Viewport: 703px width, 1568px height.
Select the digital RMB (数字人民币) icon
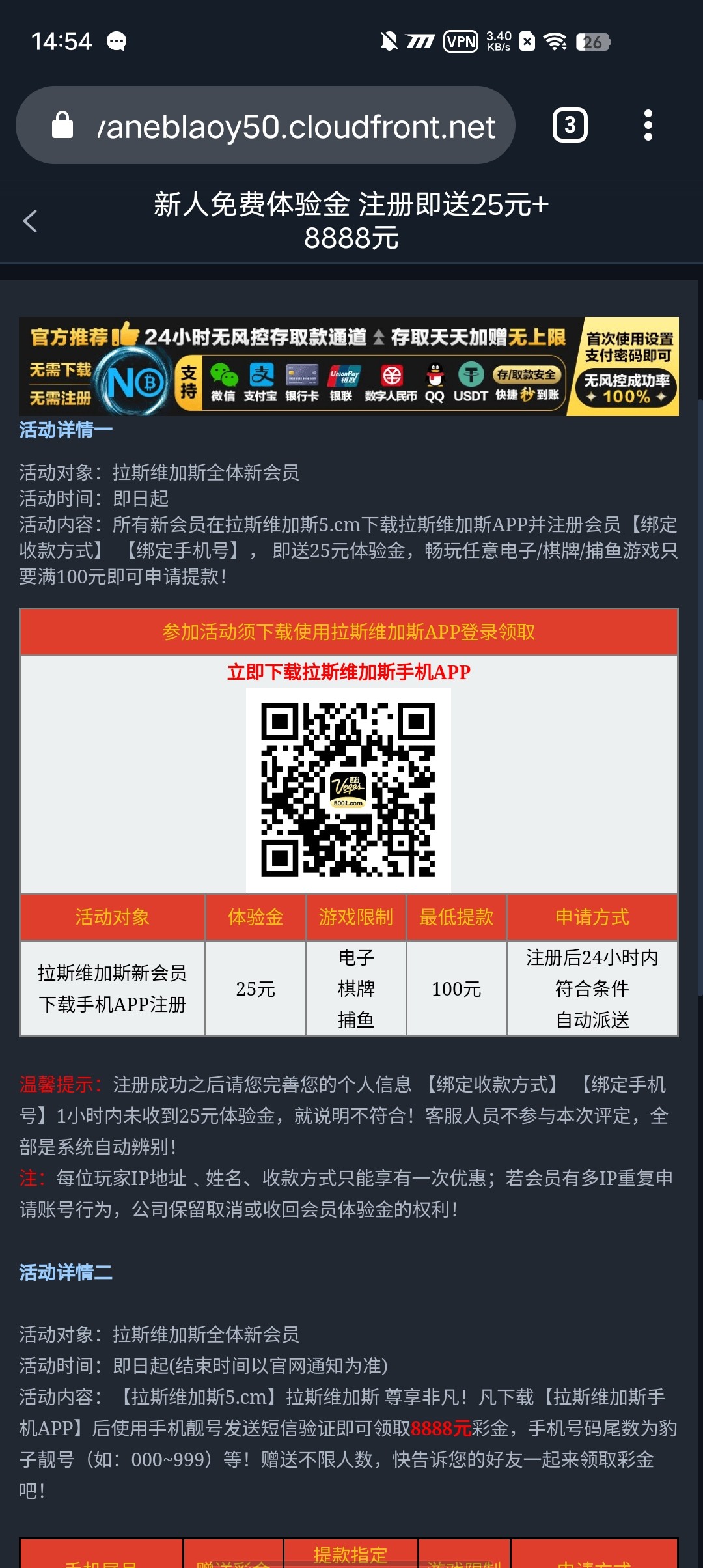click(x=393, y=376)
